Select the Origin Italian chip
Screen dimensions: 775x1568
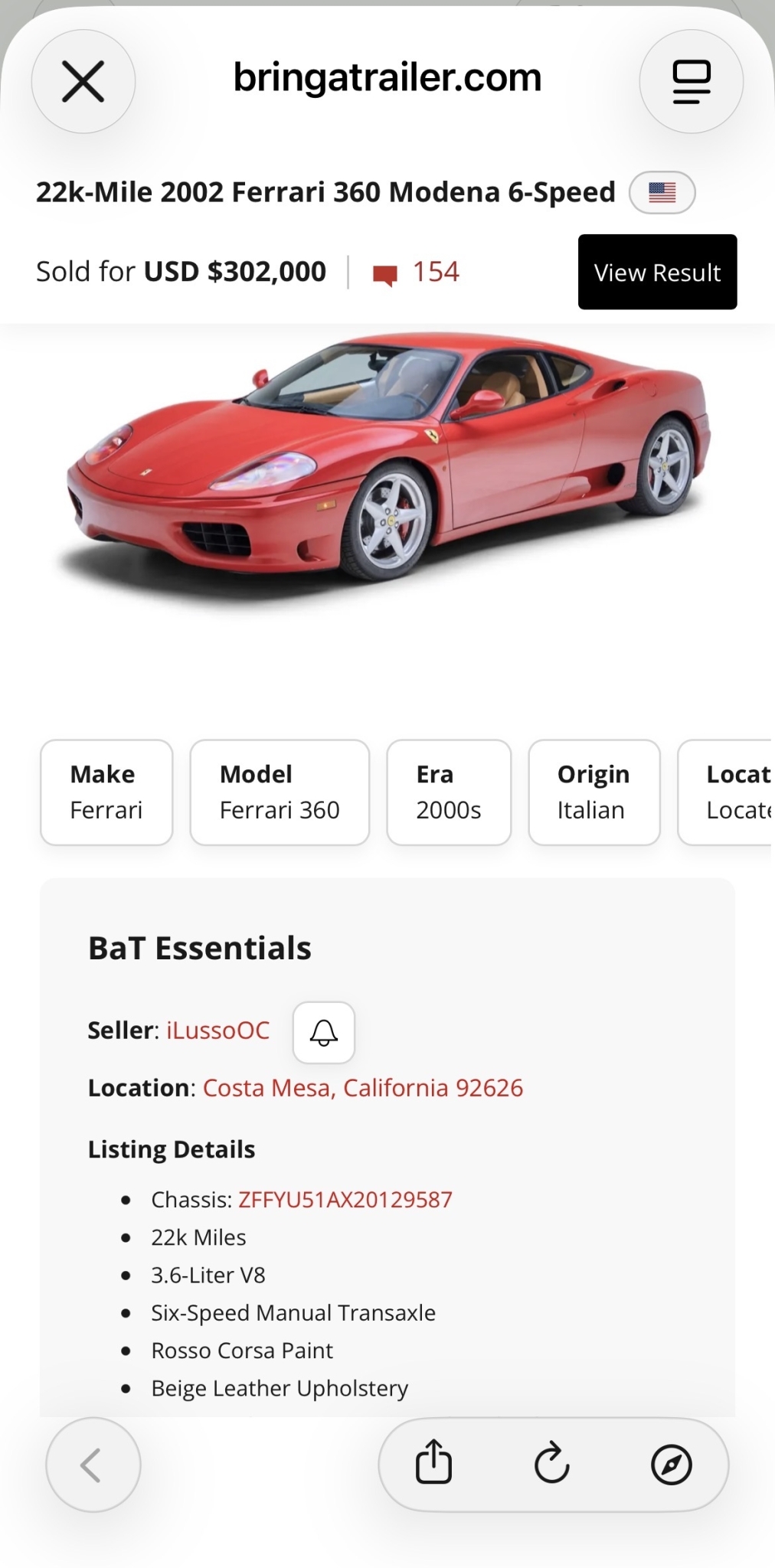594,792
